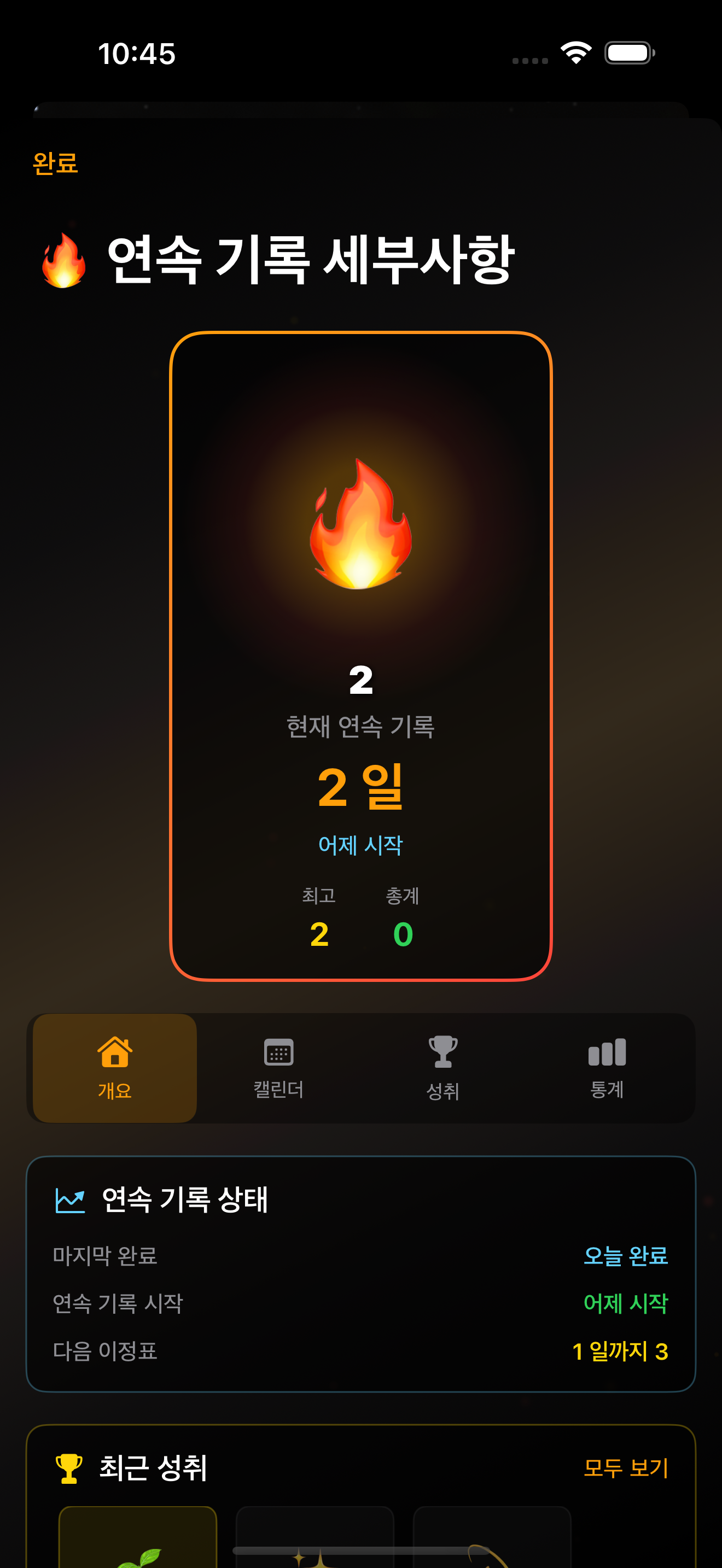The image size is (722, 1568).
Task: Select the 성취 tab label
Action: [442, 1088]
